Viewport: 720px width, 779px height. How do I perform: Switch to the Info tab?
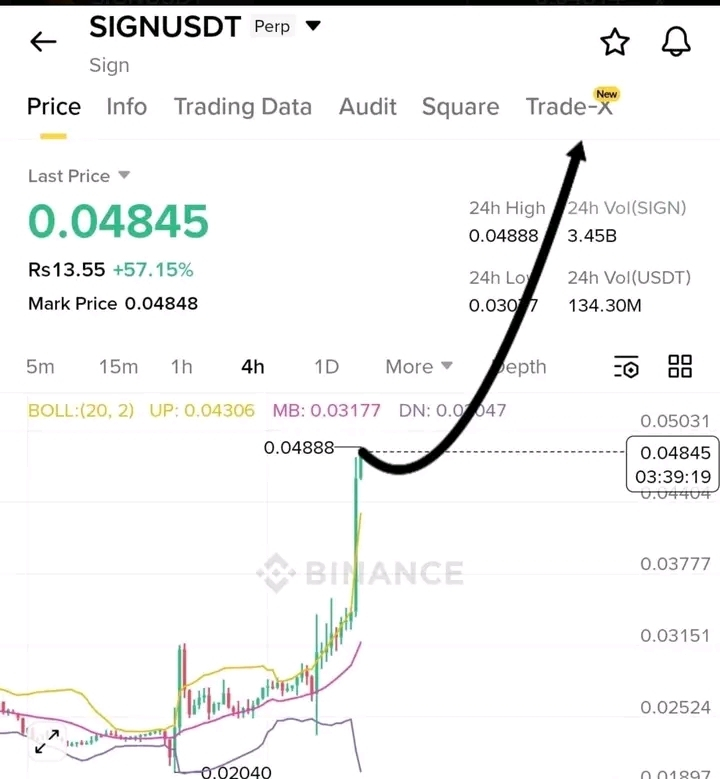point(126,107)
